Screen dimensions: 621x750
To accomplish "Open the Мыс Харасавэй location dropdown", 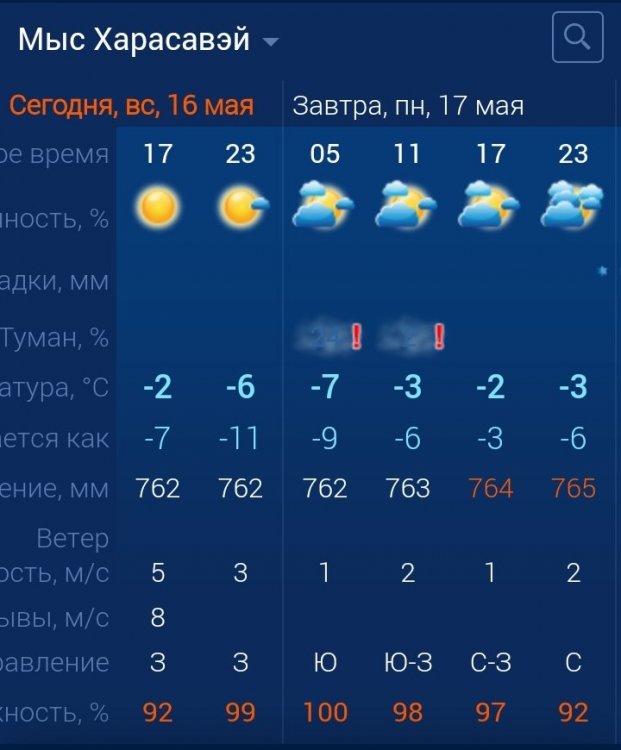I will pos(148,41).
